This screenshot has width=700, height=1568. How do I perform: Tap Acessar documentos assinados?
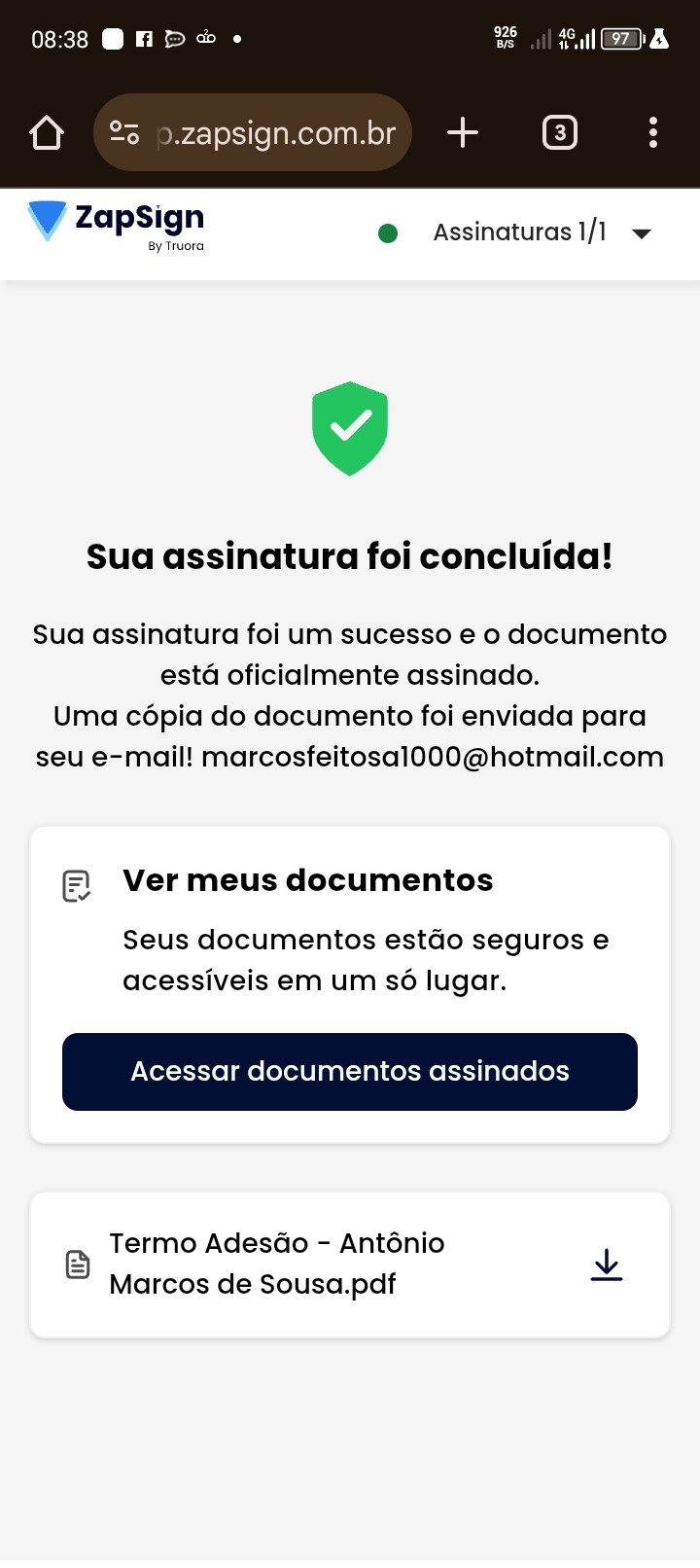(350, 1071)
